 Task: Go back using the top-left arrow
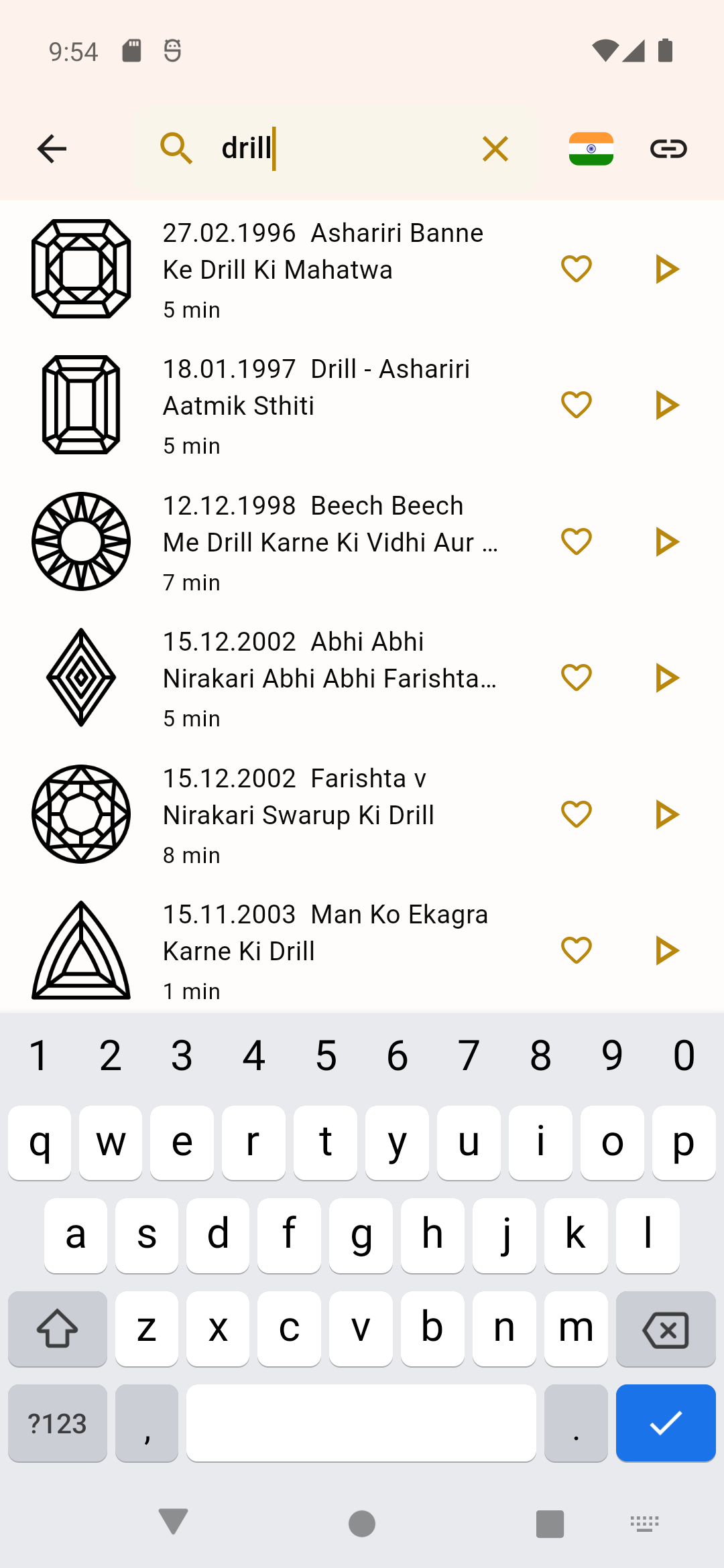[x=52, y=149]
